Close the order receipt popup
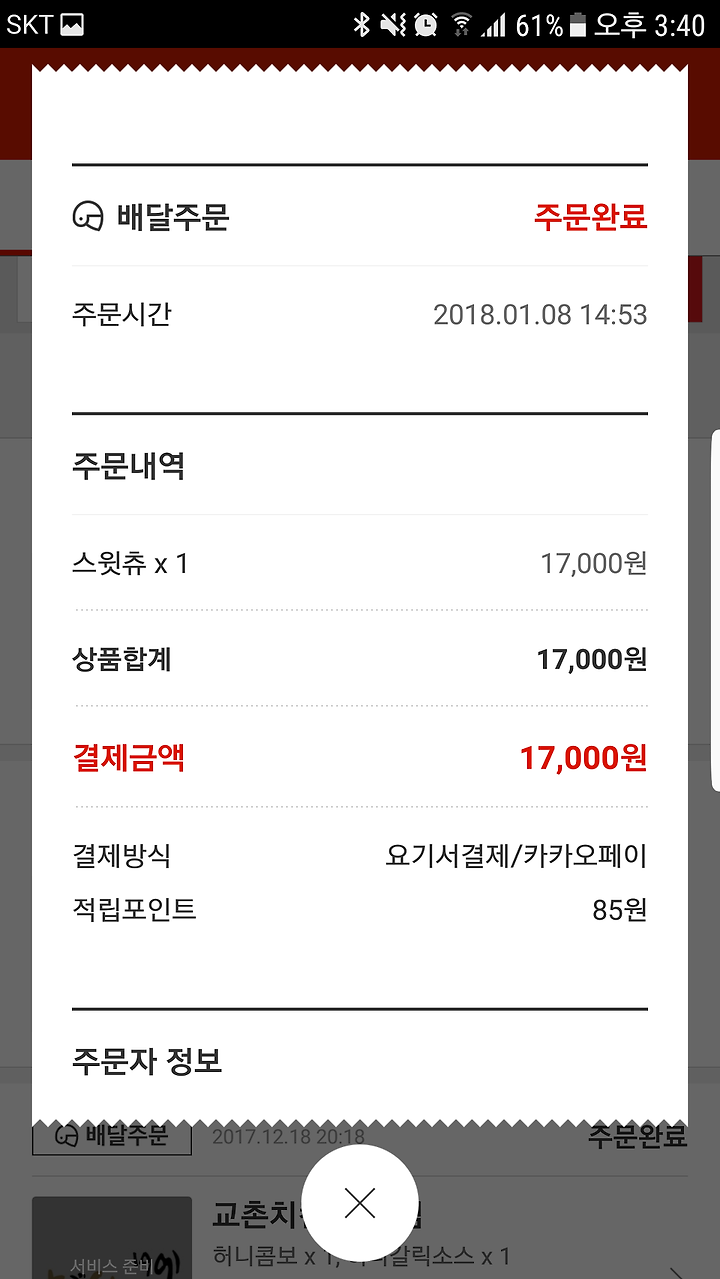Screen dimensions: 720x1279 [360, 1203]
